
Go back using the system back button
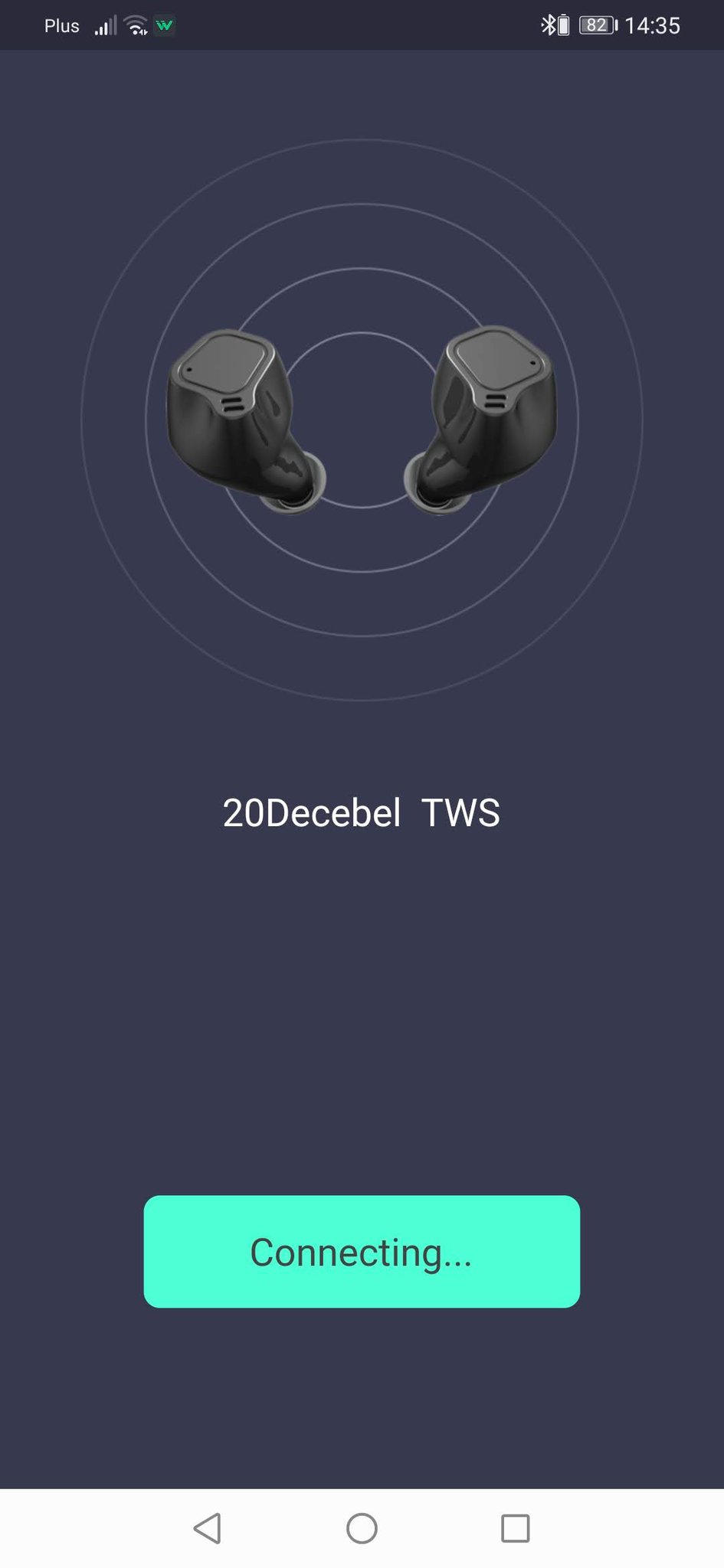point(208,1528)
